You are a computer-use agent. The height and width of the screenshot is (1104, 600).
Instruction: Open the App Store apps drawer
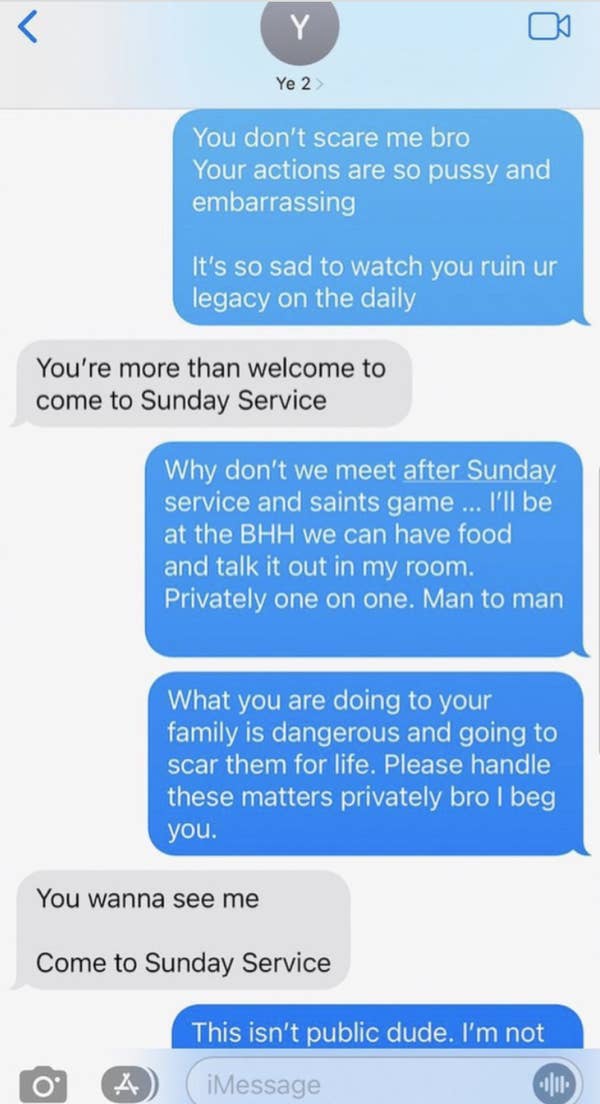coord(130,1082)
